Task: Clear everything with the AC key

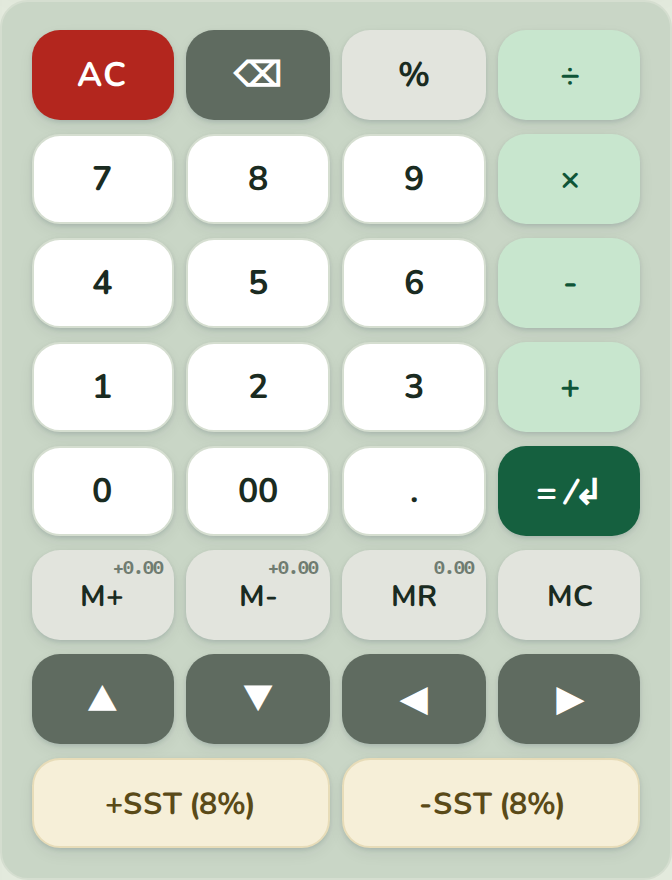Action: point(103,75)
